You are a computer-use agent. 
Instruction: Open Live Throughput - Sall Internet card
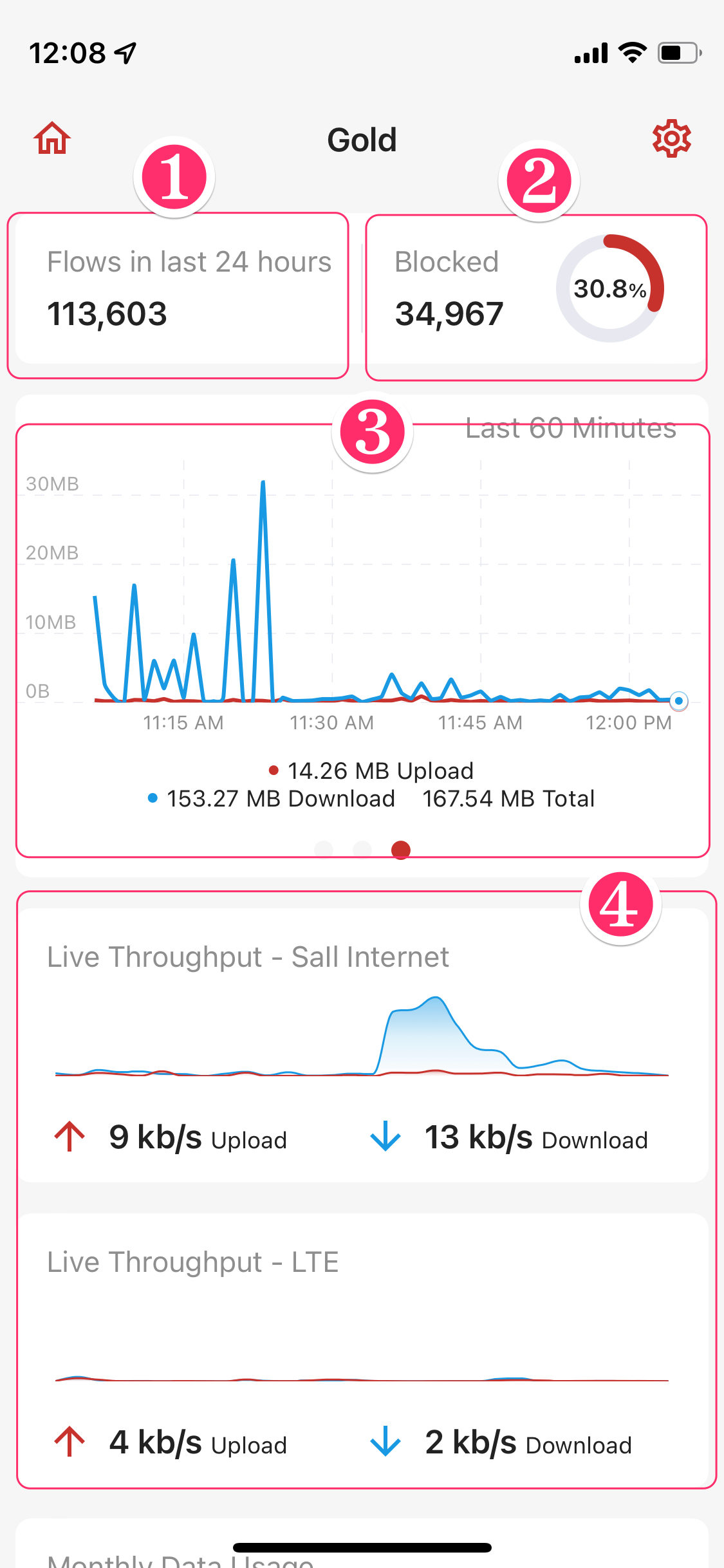362,1045
